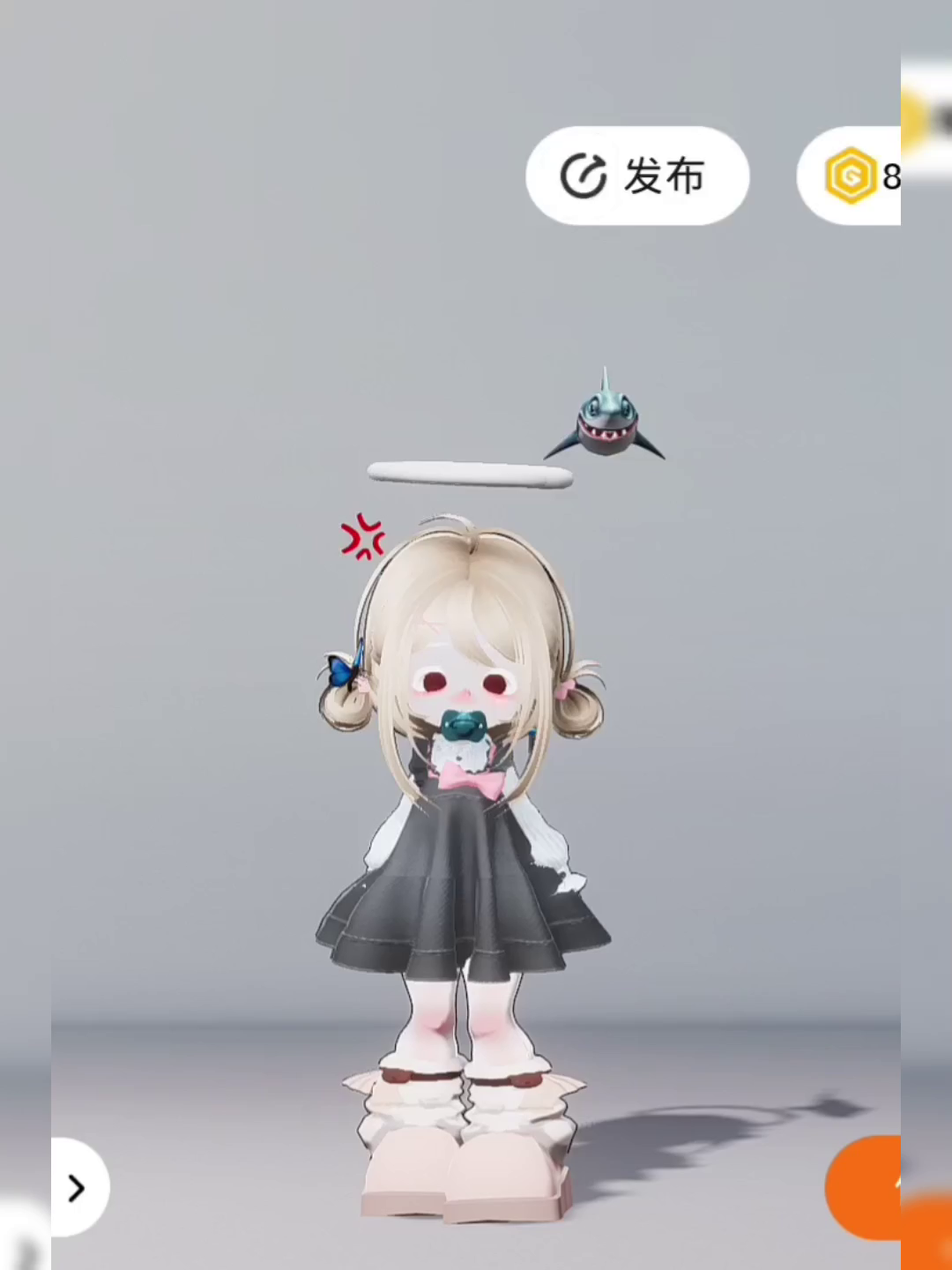The image size is (952, 1270).
Task: Tap the orange button at bottom right
Action: pyautogui.click(x=863, y=1187)
